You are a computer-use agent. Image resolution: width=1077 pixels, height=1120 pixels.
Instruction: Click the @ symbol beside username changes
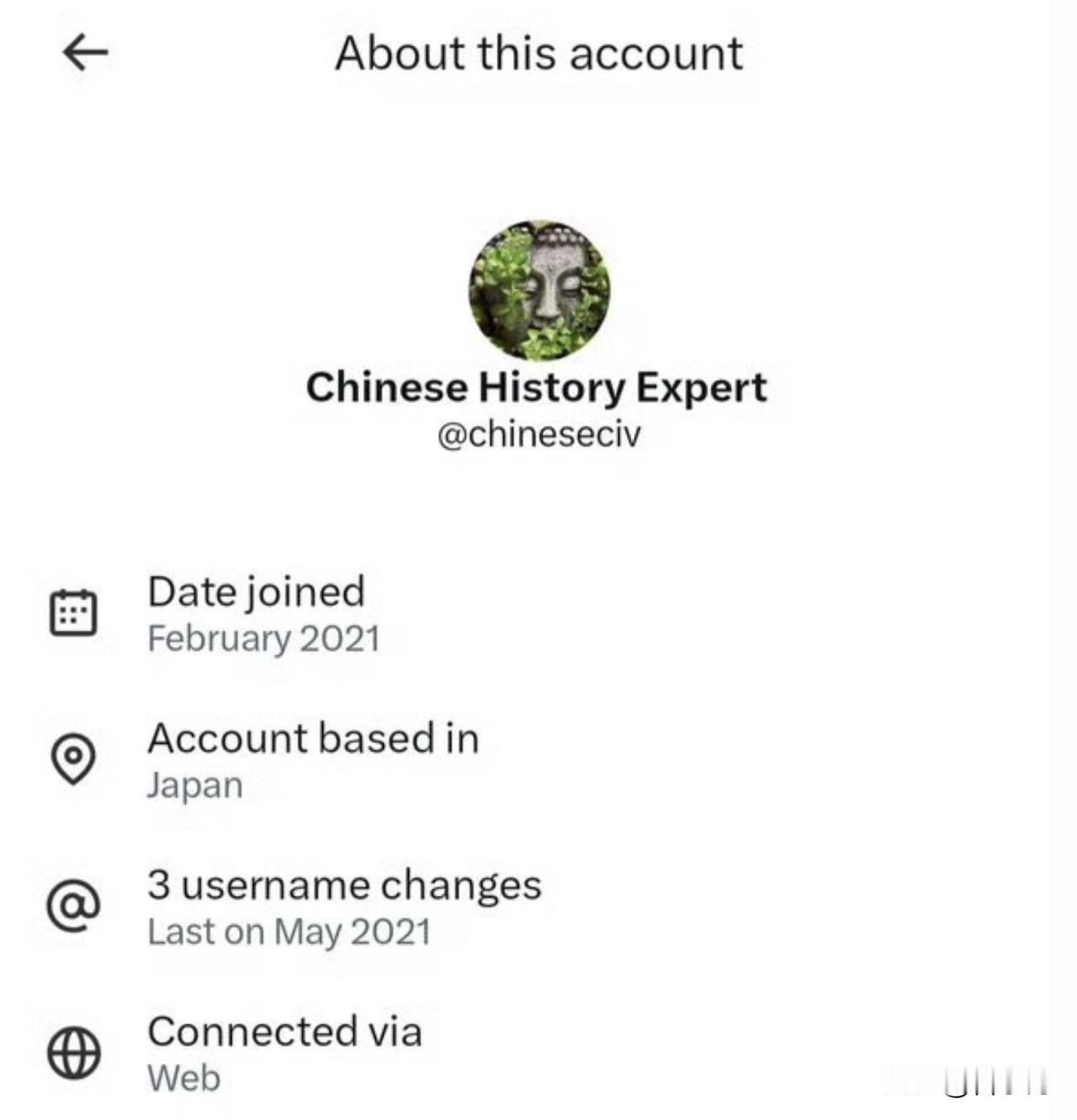click(74, 905)
